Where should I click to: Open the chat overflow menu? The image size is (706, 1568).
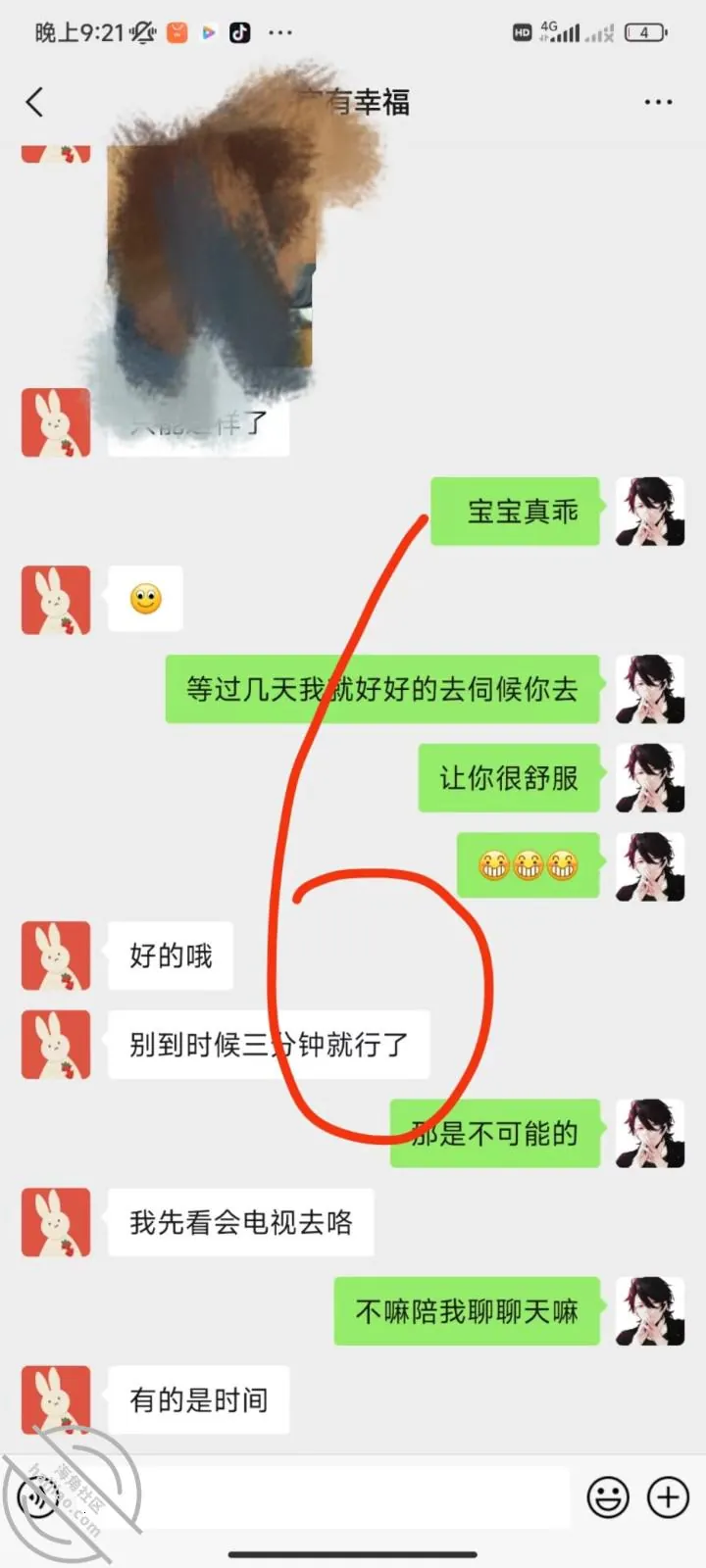[658, 102]
